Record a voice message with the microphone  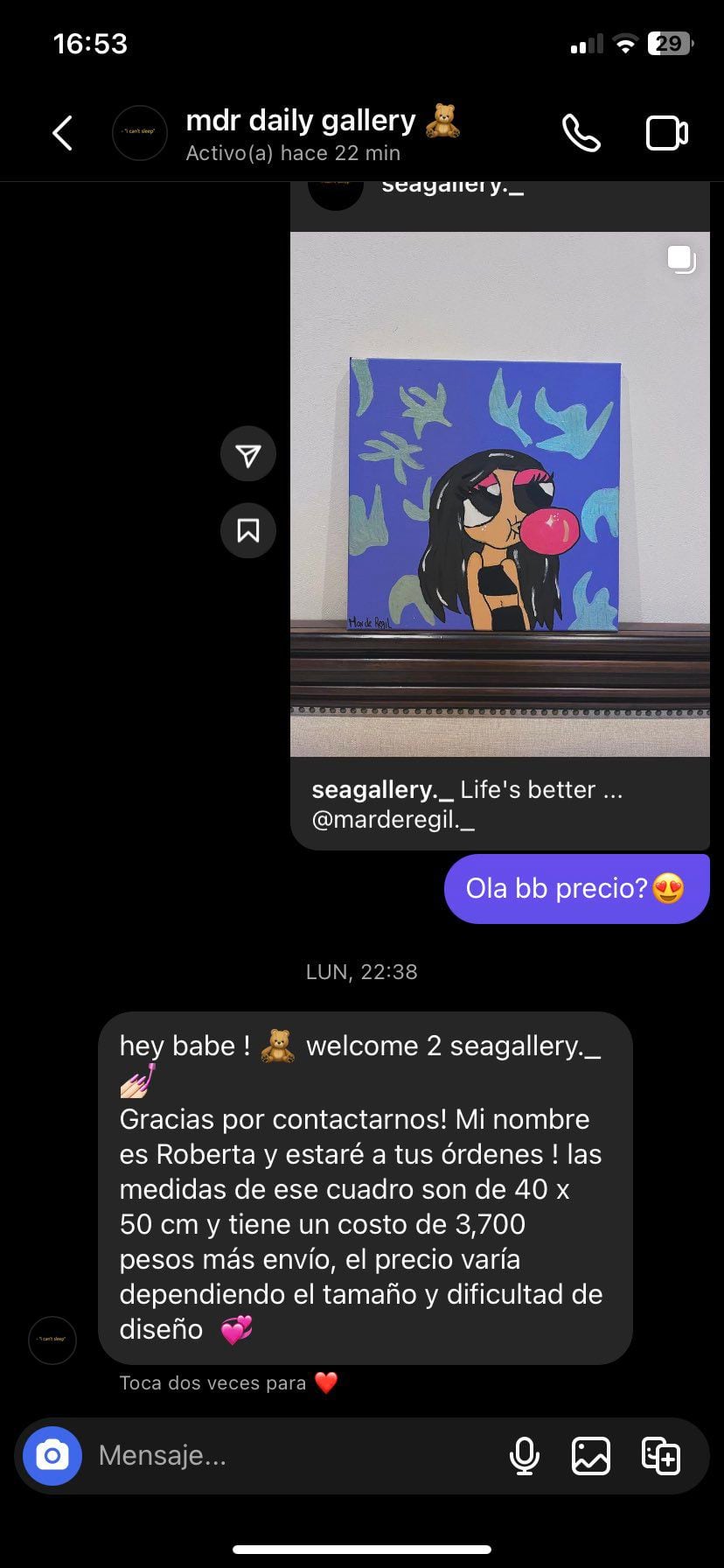click(524, 1456)
